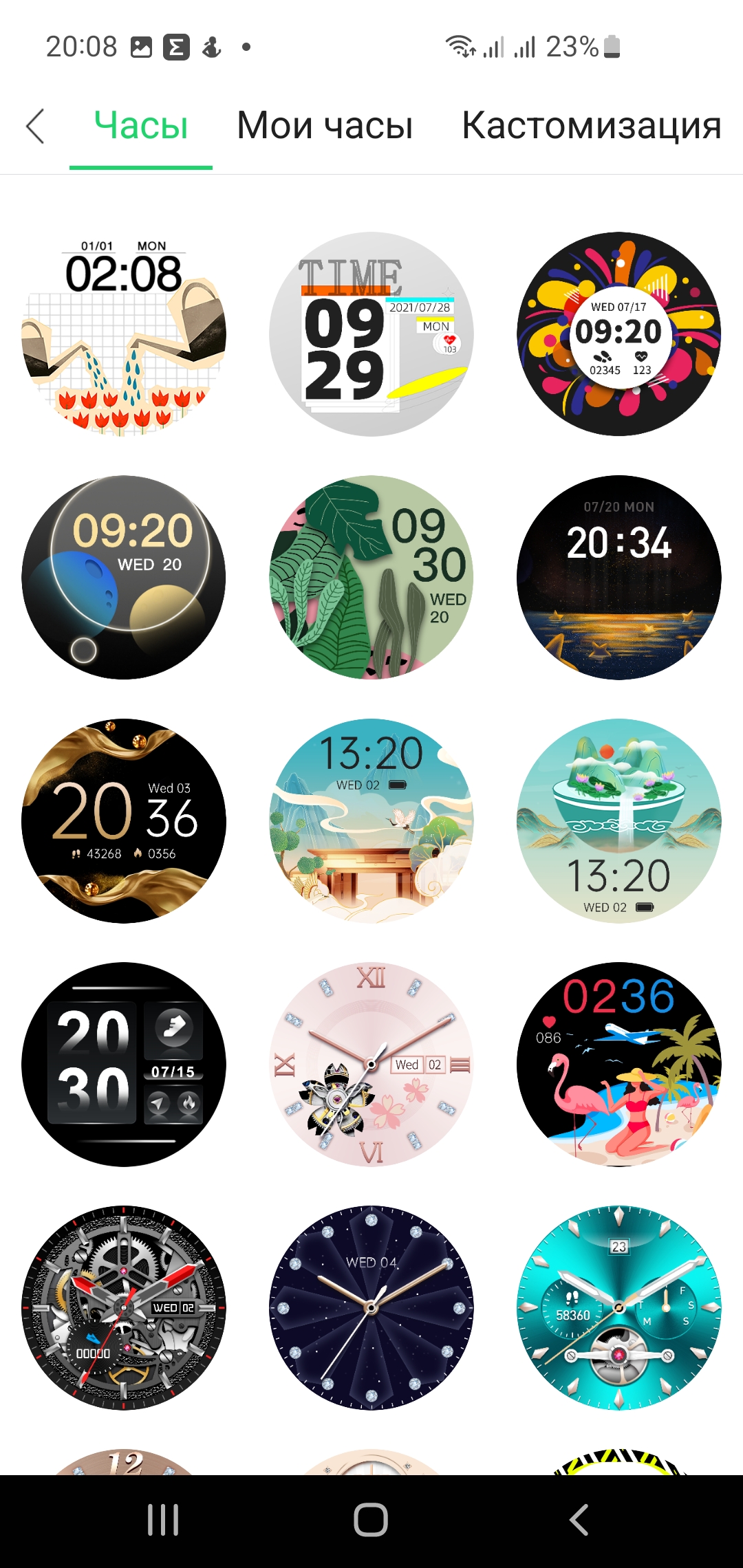This screenshot has width=743, height=1568.
Task: Open the teal analog face showing 58360 steps
Action: coord(619,1308)
